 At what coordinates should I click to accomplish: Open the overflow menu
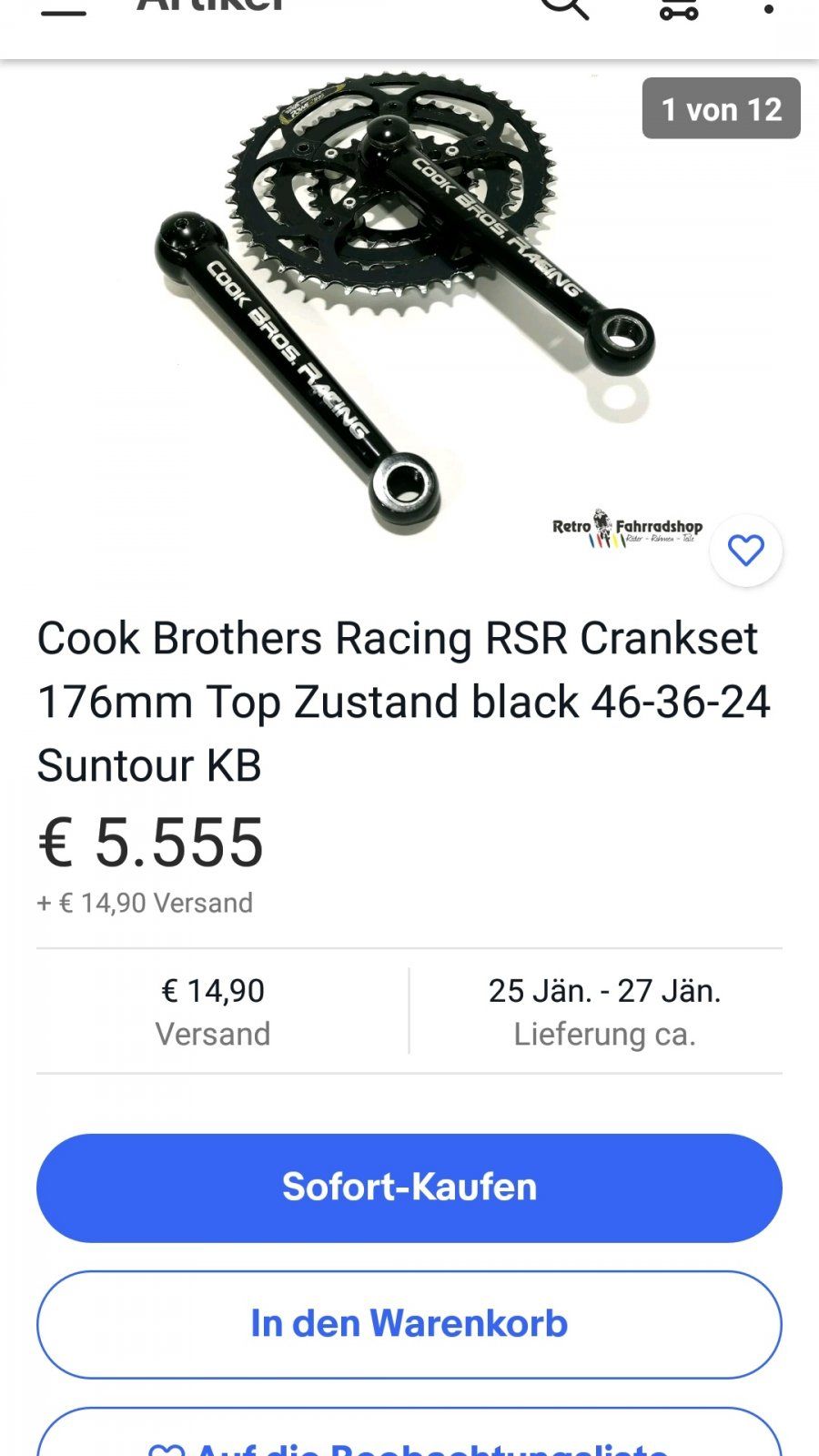(769, 9)
